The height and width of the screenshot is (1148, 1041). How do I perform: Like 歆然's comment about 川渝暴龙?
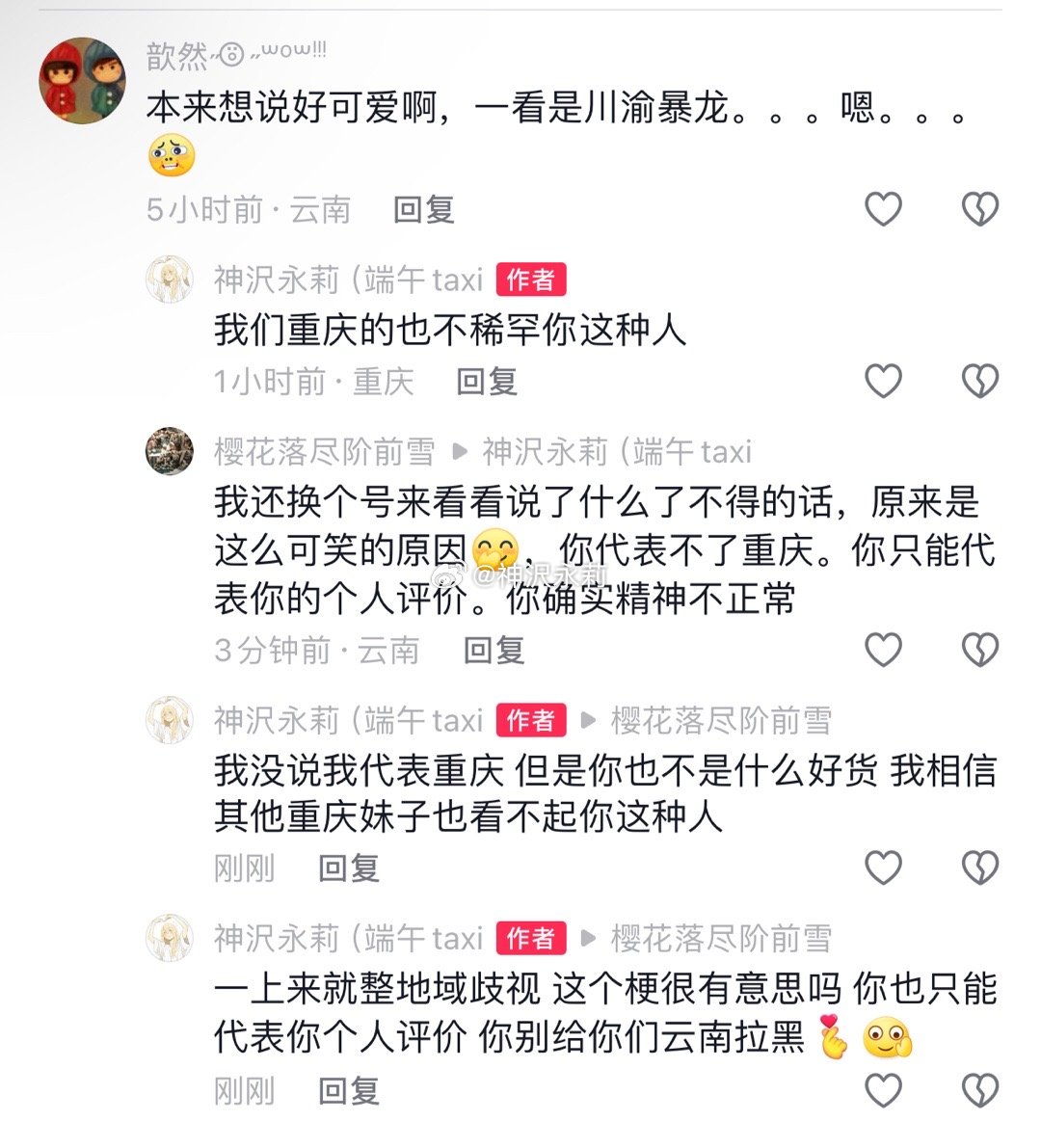882,208
